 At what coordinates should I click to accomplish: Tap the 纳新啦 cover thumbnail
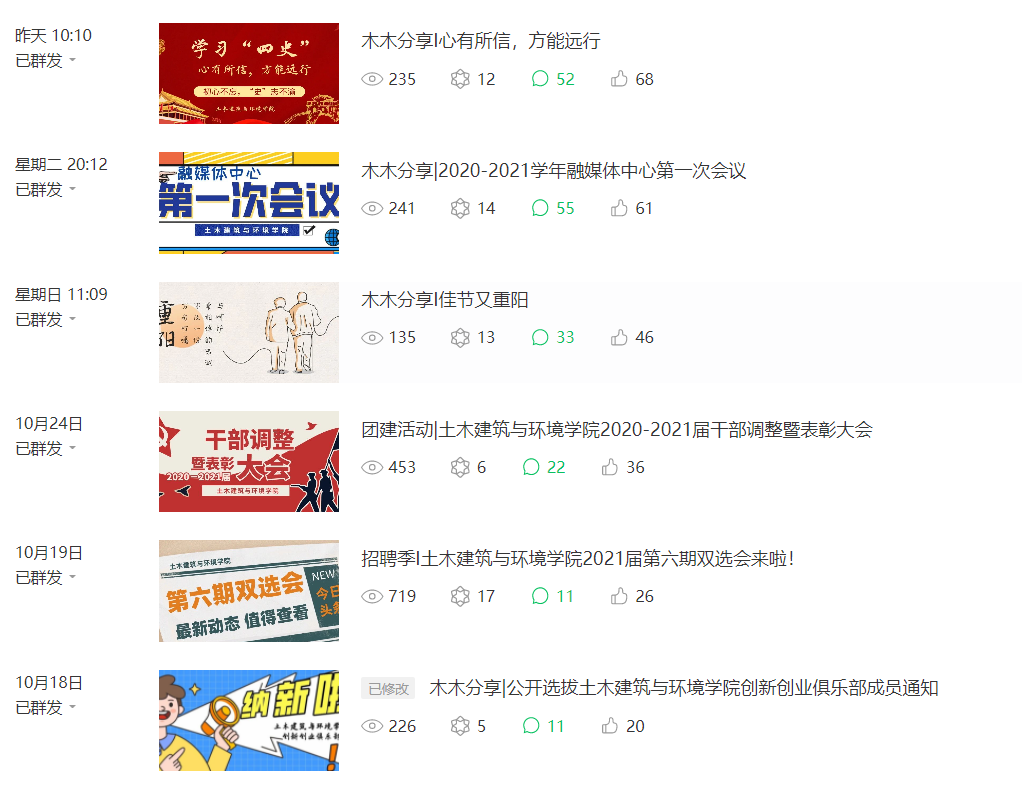pyautogui.click(x=248, y=720)
